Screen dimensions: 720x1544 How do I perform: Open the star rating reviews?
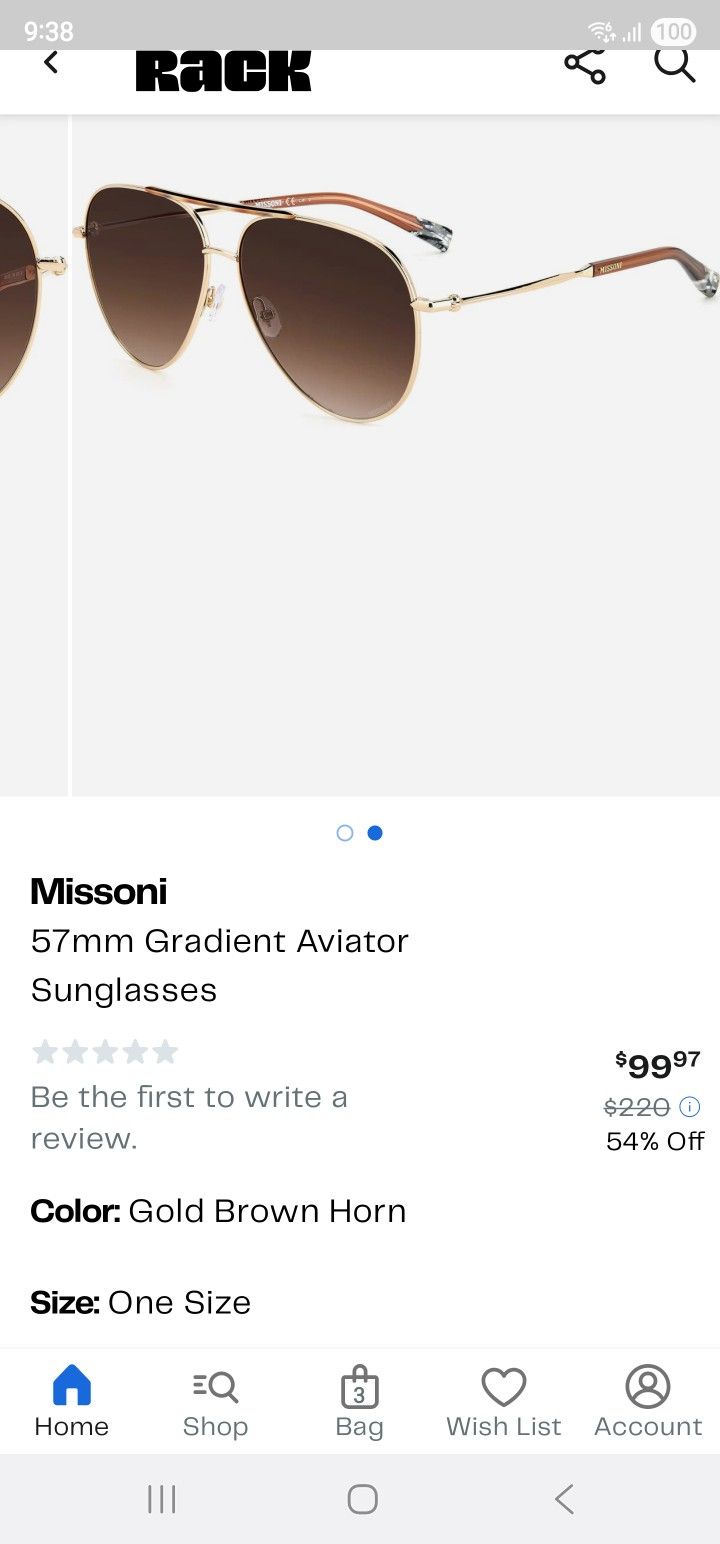(x=105, y=1052)
